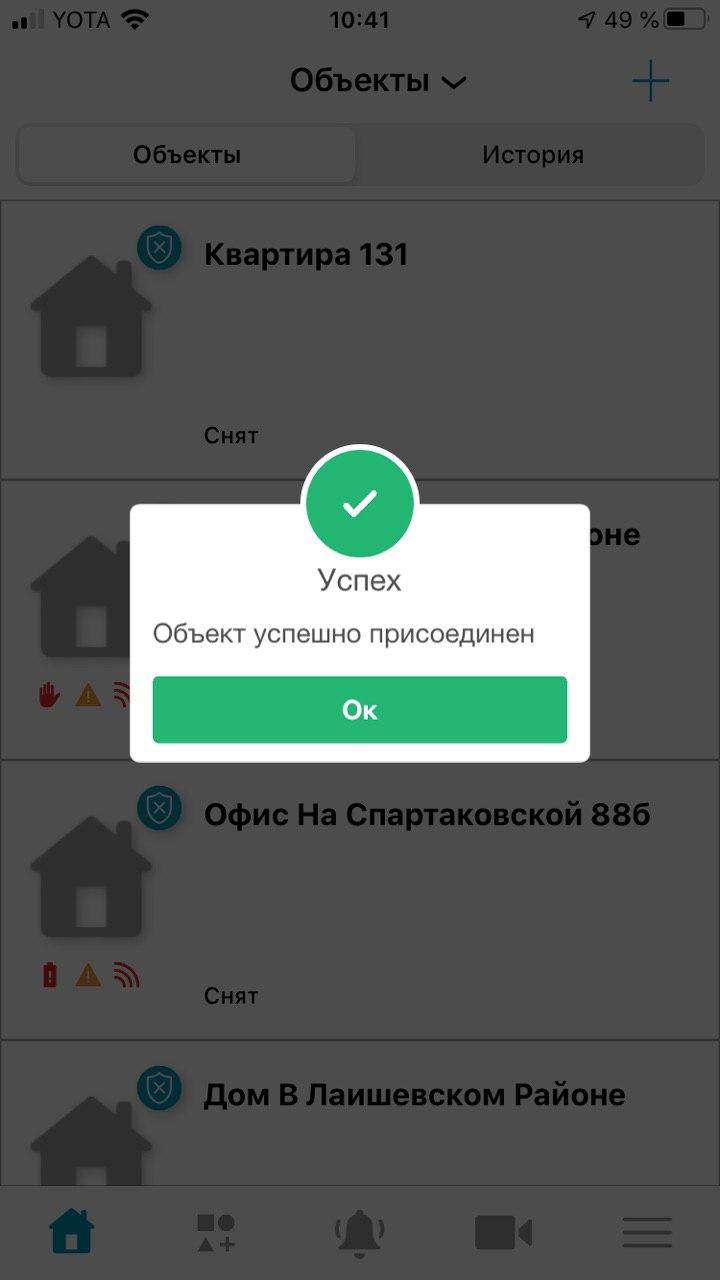Image resolution: width=720 pixels, height=1280 pixels.
Task: Open the Квартира 131 object
Action: click(360, 340)
